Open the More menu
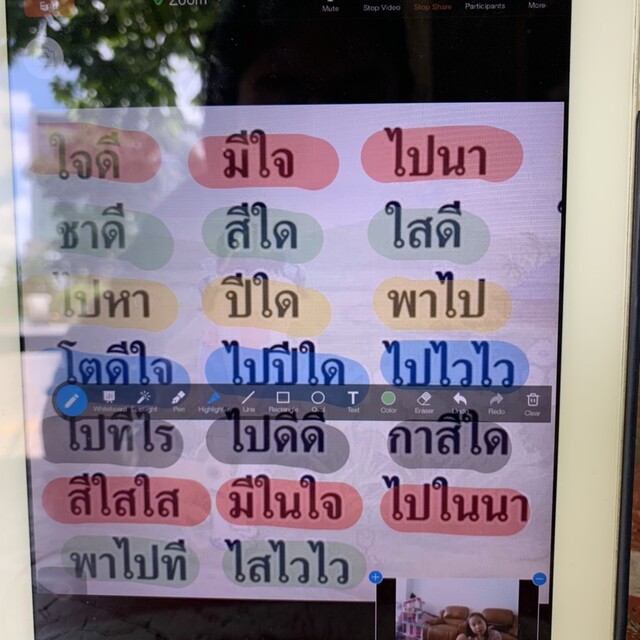The image size is (640, 640). pos(537,5)
